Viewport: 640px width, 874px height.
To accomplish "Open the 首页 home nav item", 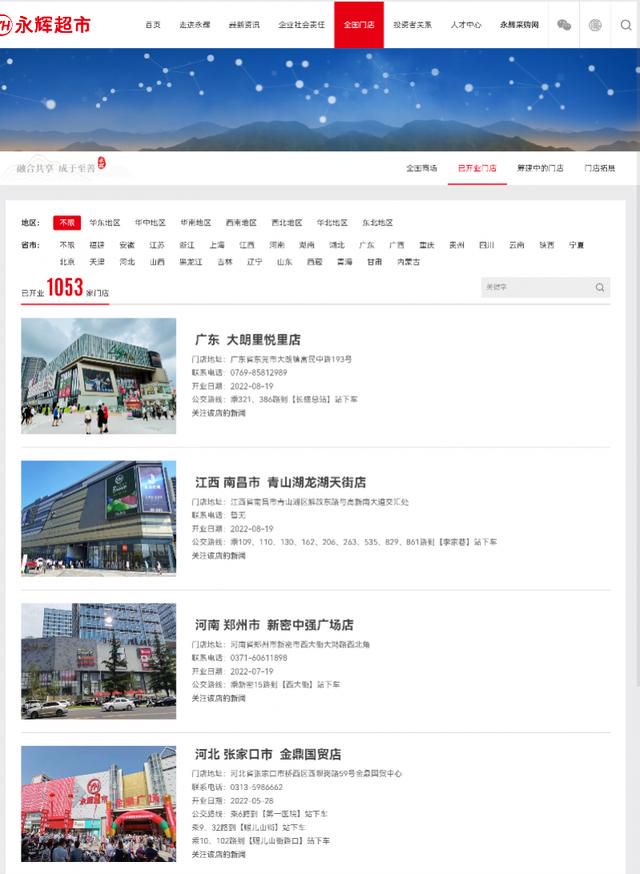I will (x=152, y=24).
